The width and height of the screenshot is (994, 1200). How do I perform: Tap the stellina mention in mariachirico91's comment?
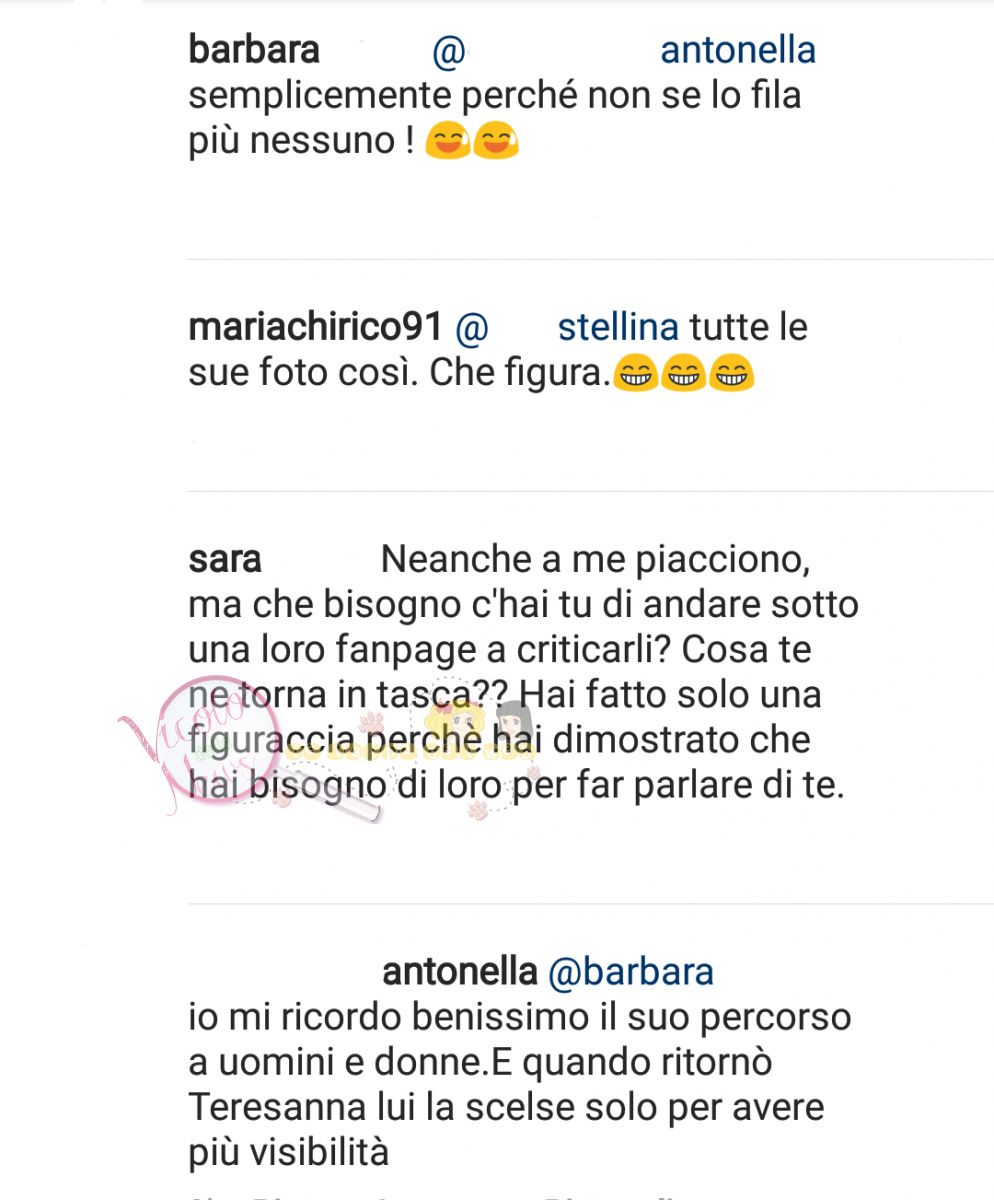617,327
